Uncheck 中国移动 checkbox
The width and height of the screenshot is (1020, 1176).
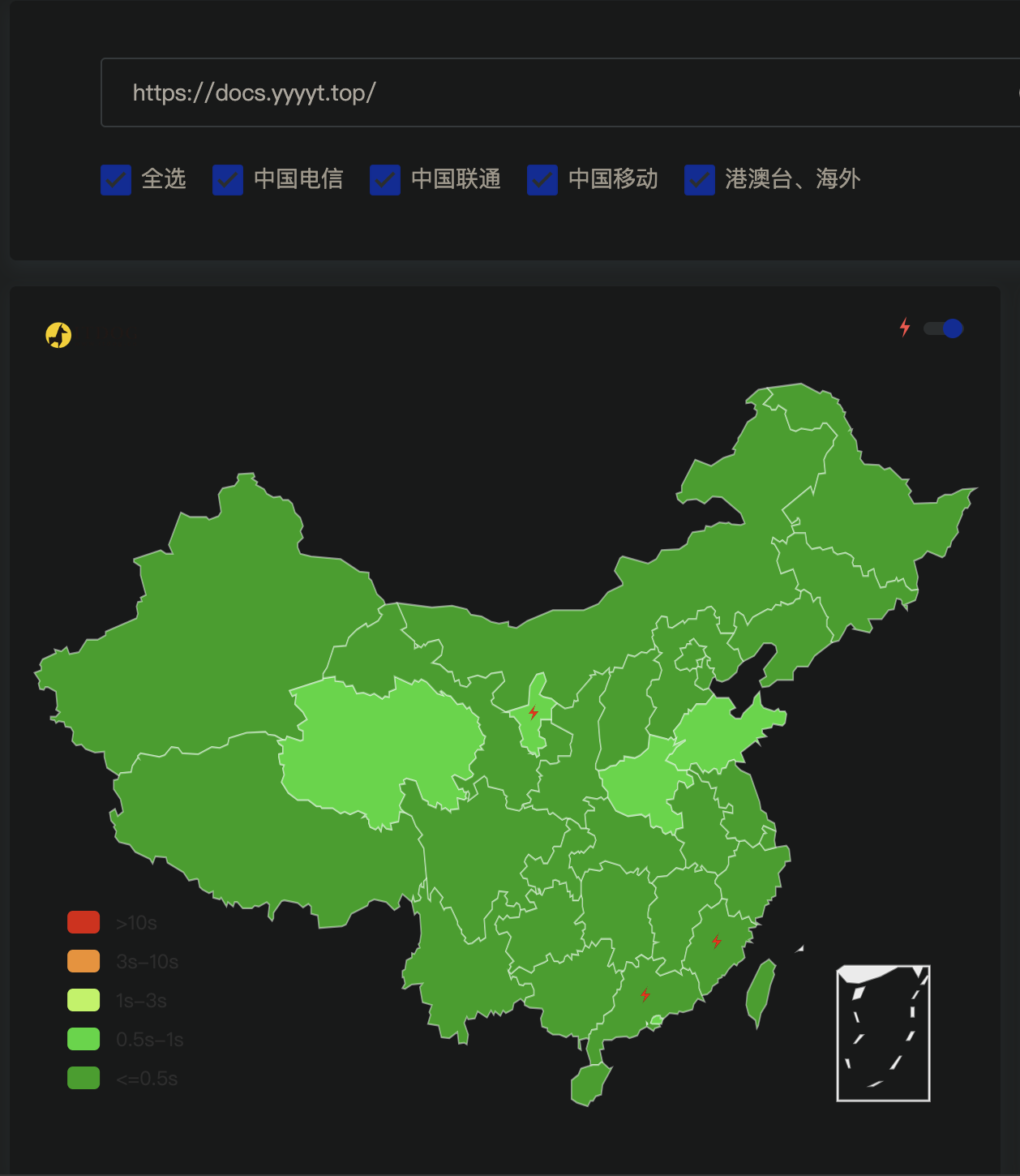[x=542, y=179]
